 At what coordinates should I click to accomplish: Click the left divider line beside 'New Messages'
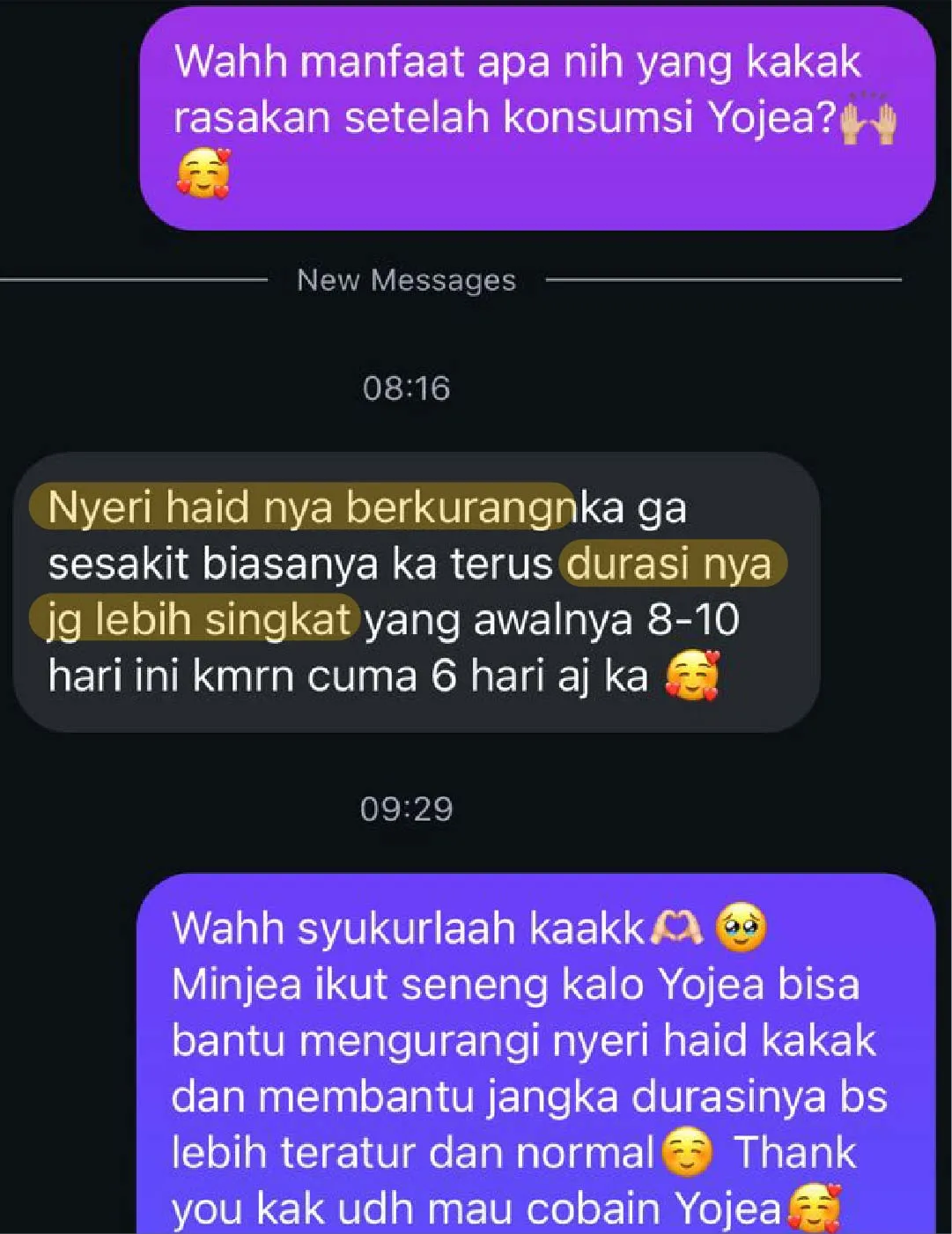(132, 280)
